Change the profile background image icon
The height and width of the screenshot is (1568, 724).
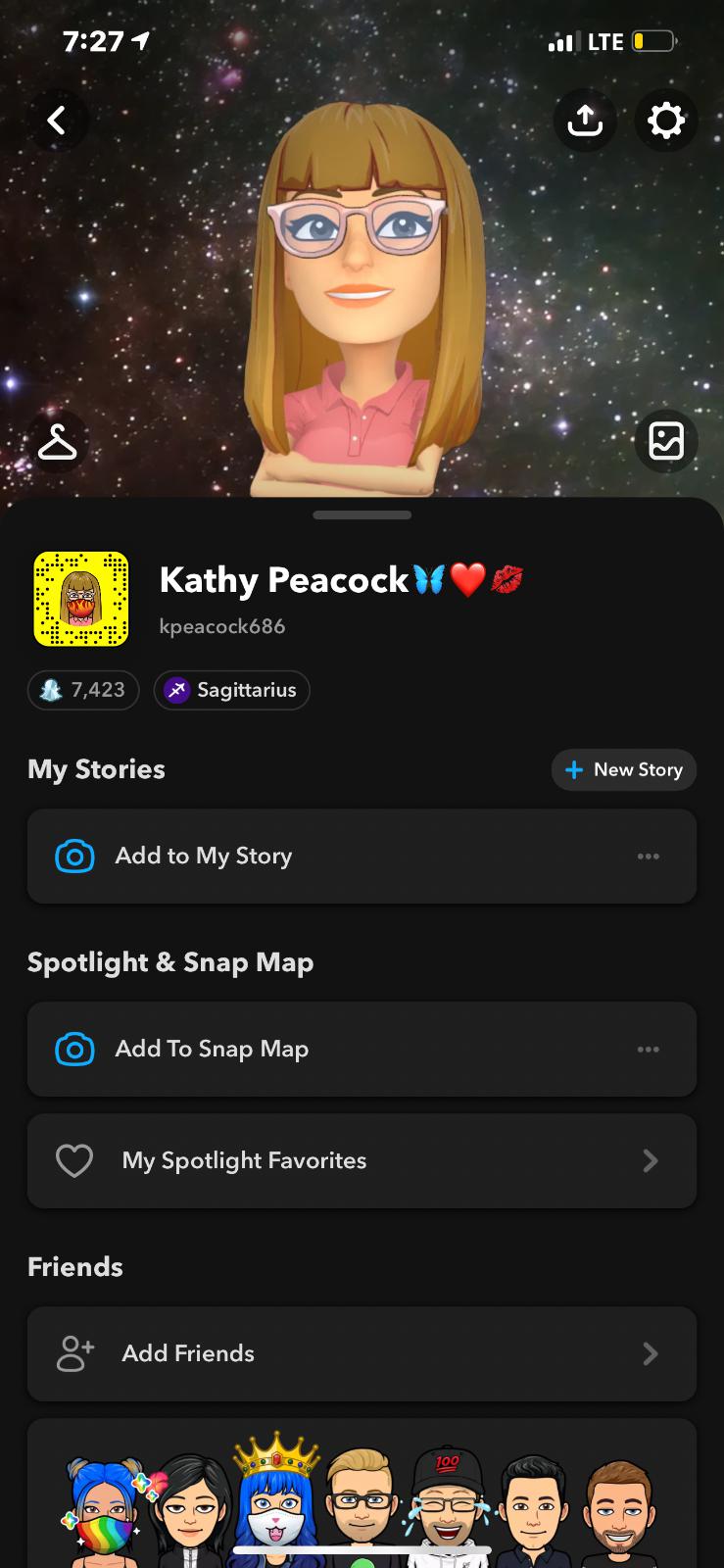click(x=666, y=441)
